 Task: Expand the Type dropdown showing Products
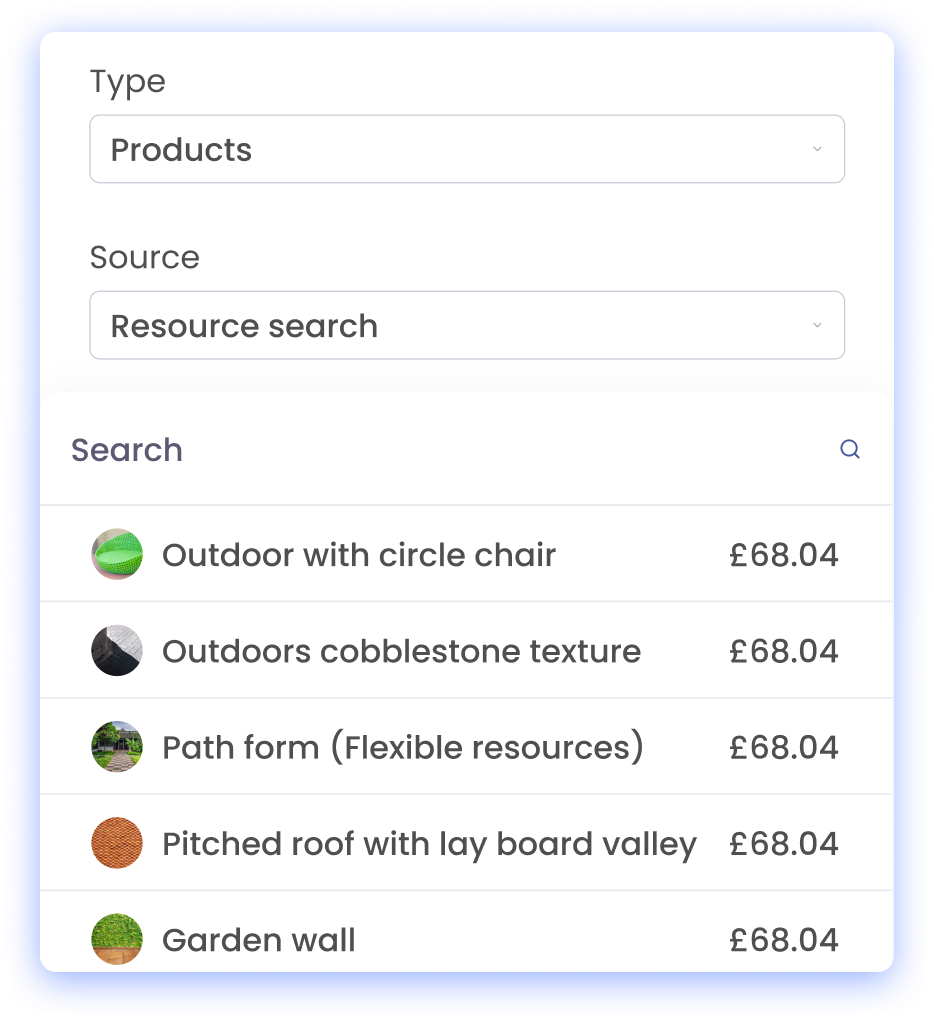pyautogui.click(x=467, y=149)
